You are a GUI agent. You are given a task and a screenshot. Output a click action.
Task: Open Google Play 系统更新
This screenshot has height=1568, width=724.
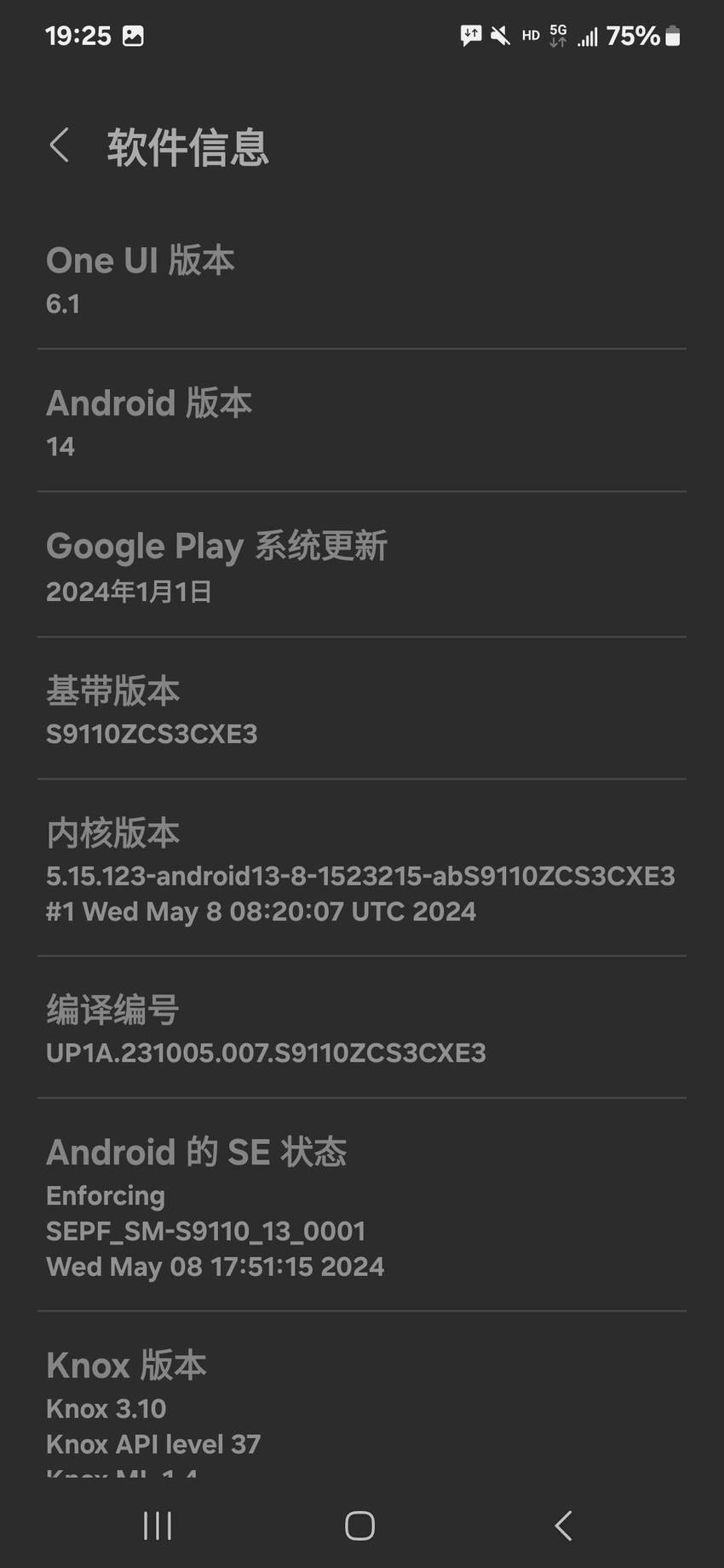pos(362,564)
